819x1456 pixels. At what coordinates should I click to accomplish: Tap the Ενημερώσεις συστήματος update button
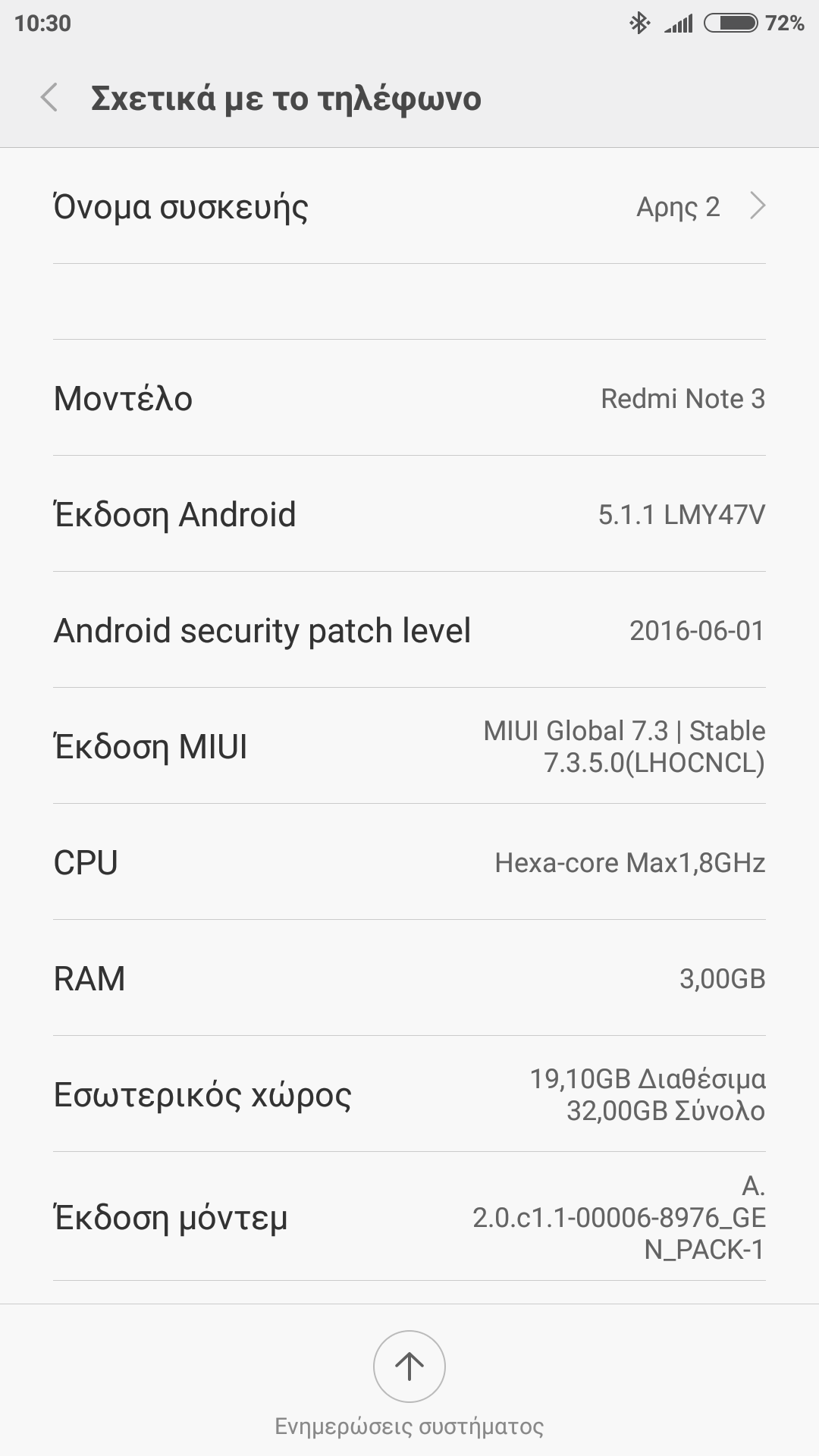pos(409,1367)
